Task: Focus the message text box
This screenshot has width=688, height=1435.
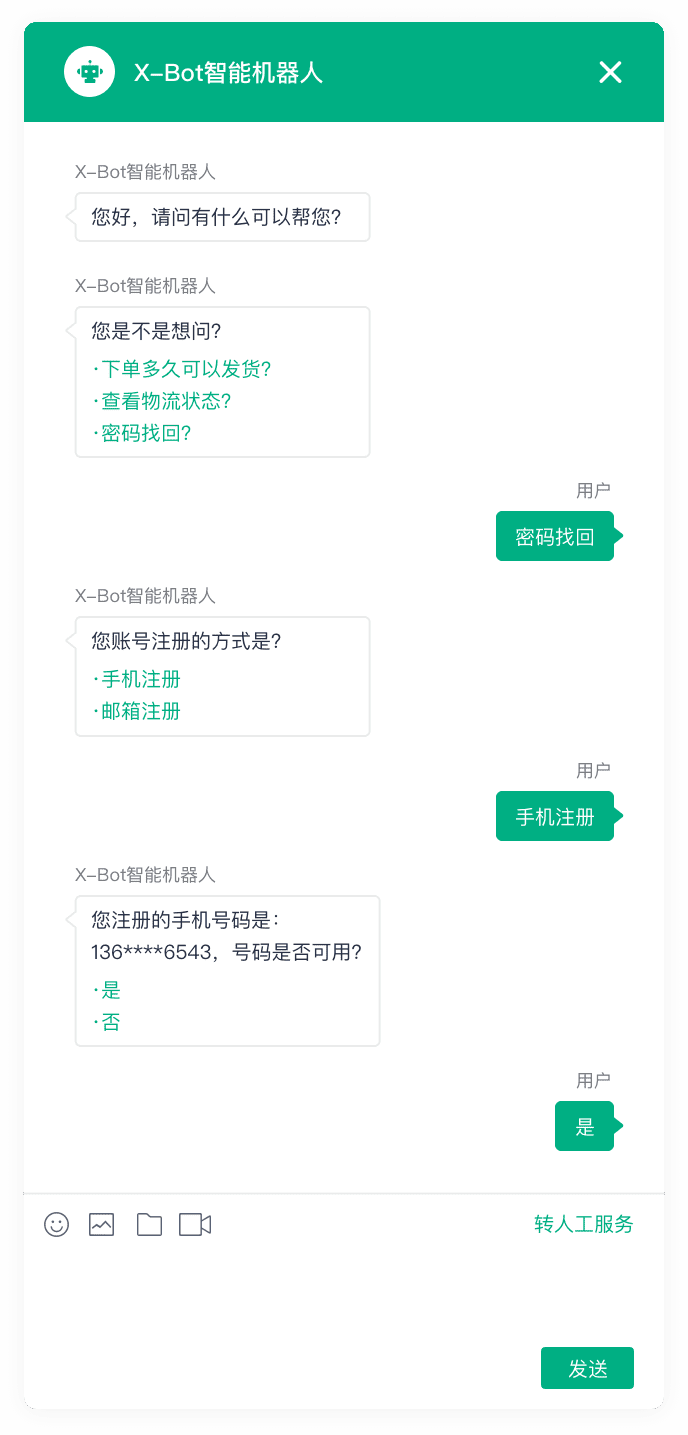Action: [x=344, y=1290]
